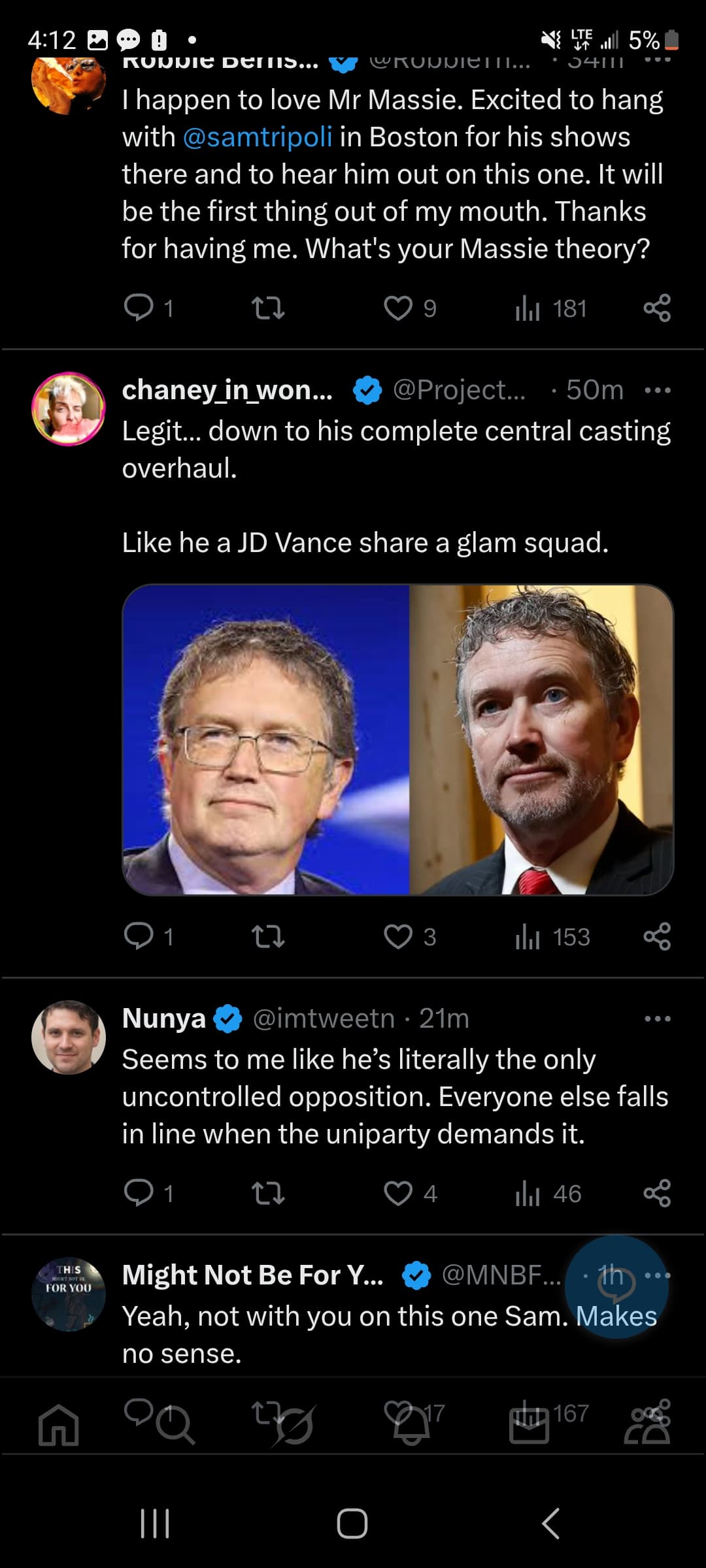Open the @samtripoli mention link

point(258,137)
